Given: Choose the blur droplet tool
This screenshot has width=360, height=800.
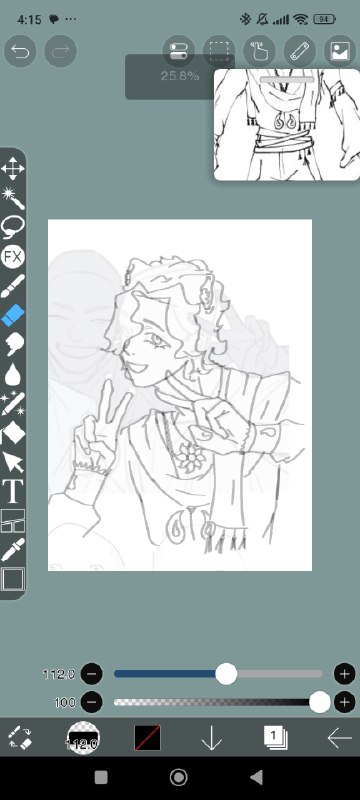Looking at the screenshot, I should [12, 374].
